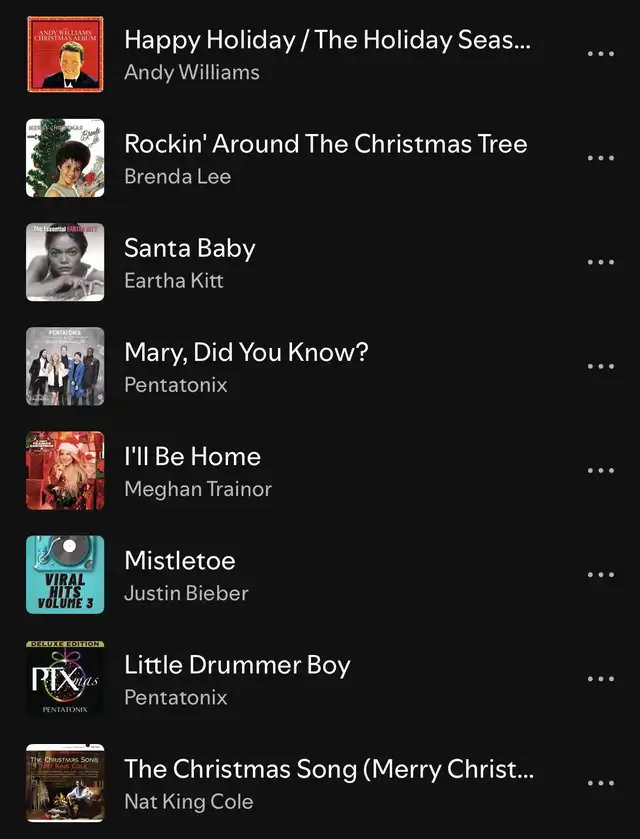Image resolution: width=640 pixels, height=839 pixels.
Task: Open more options for I'll Be Home
Action: (x=600, y=470)
